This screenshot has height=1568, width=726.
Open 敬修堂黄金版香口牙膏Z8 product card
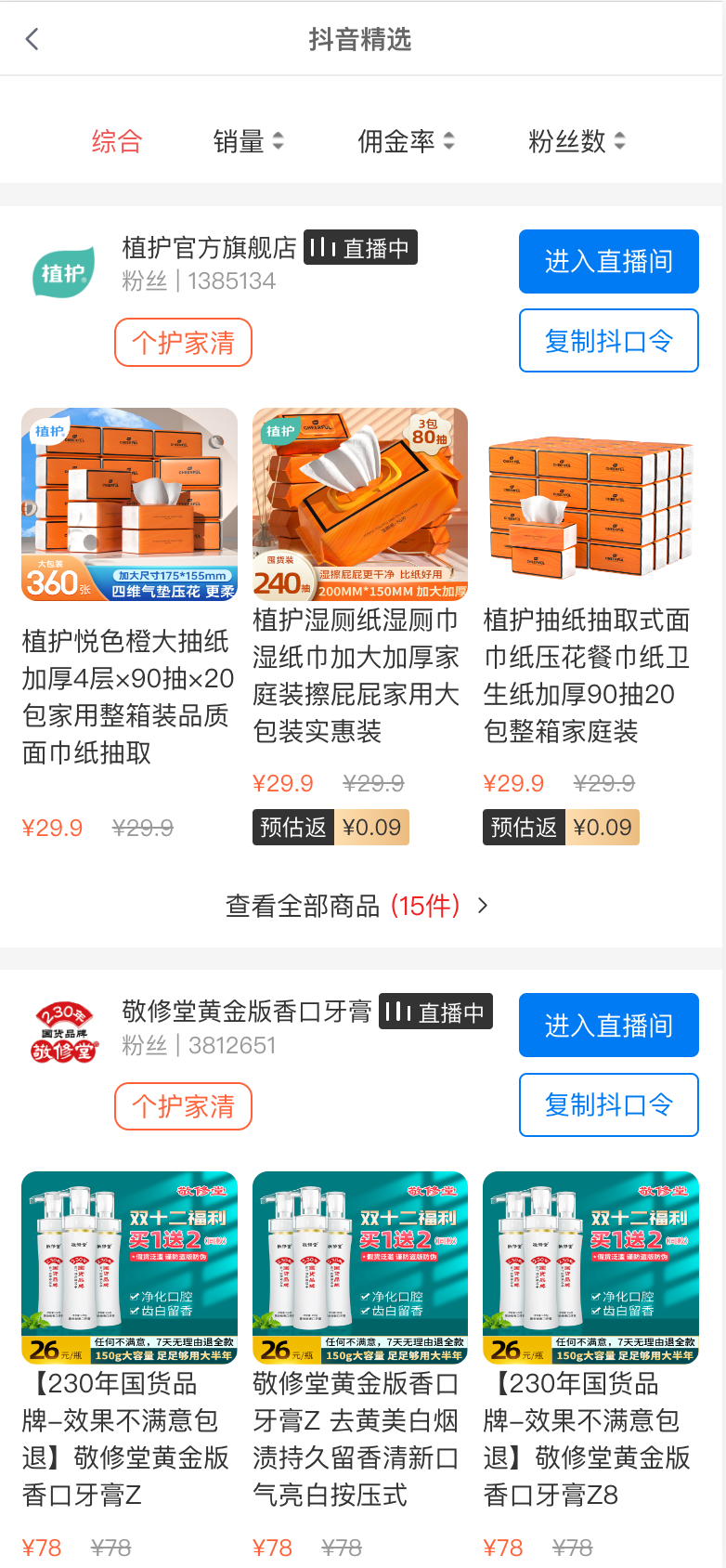[590, 1268]
